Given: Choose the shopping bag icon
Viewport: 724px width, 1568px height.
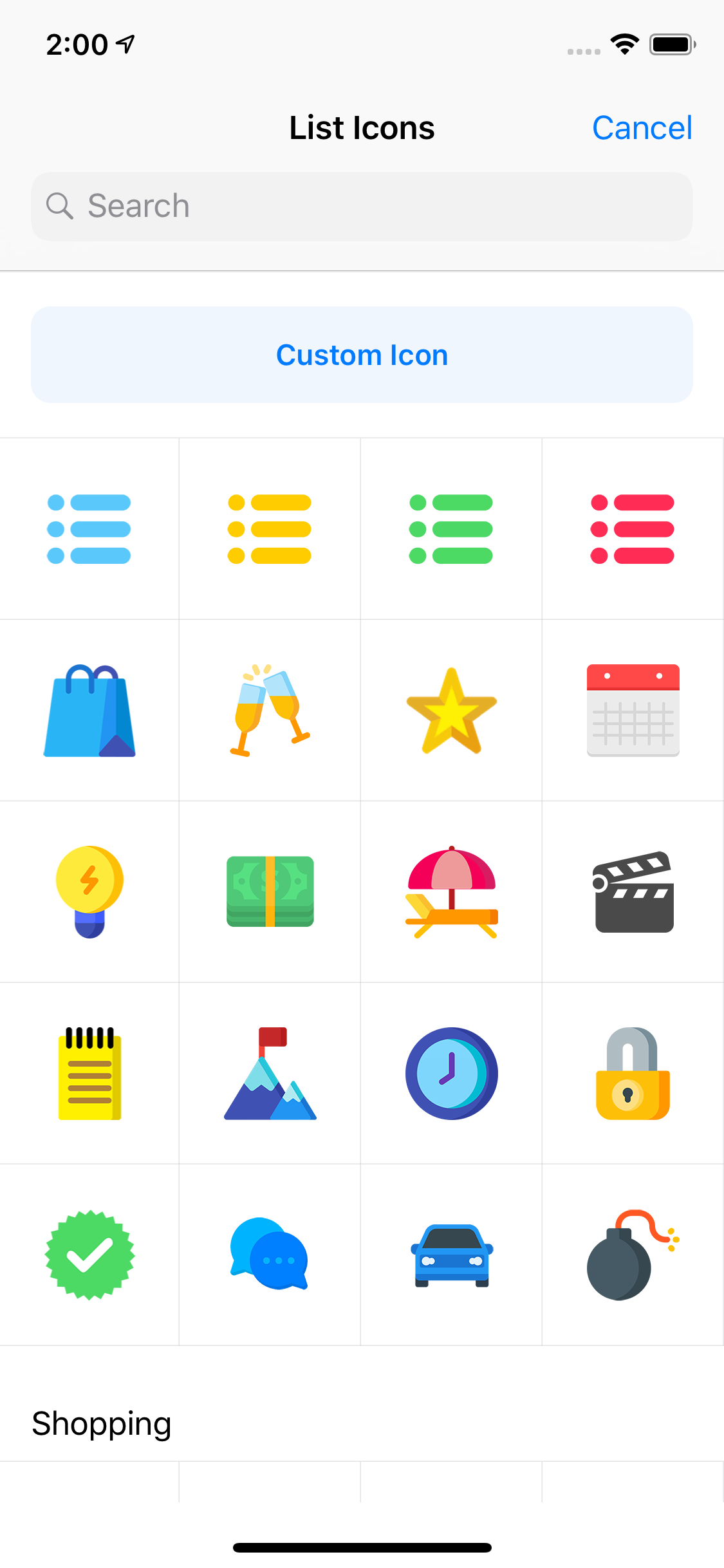Looking at the screenshot, I should tap(89, 711).
